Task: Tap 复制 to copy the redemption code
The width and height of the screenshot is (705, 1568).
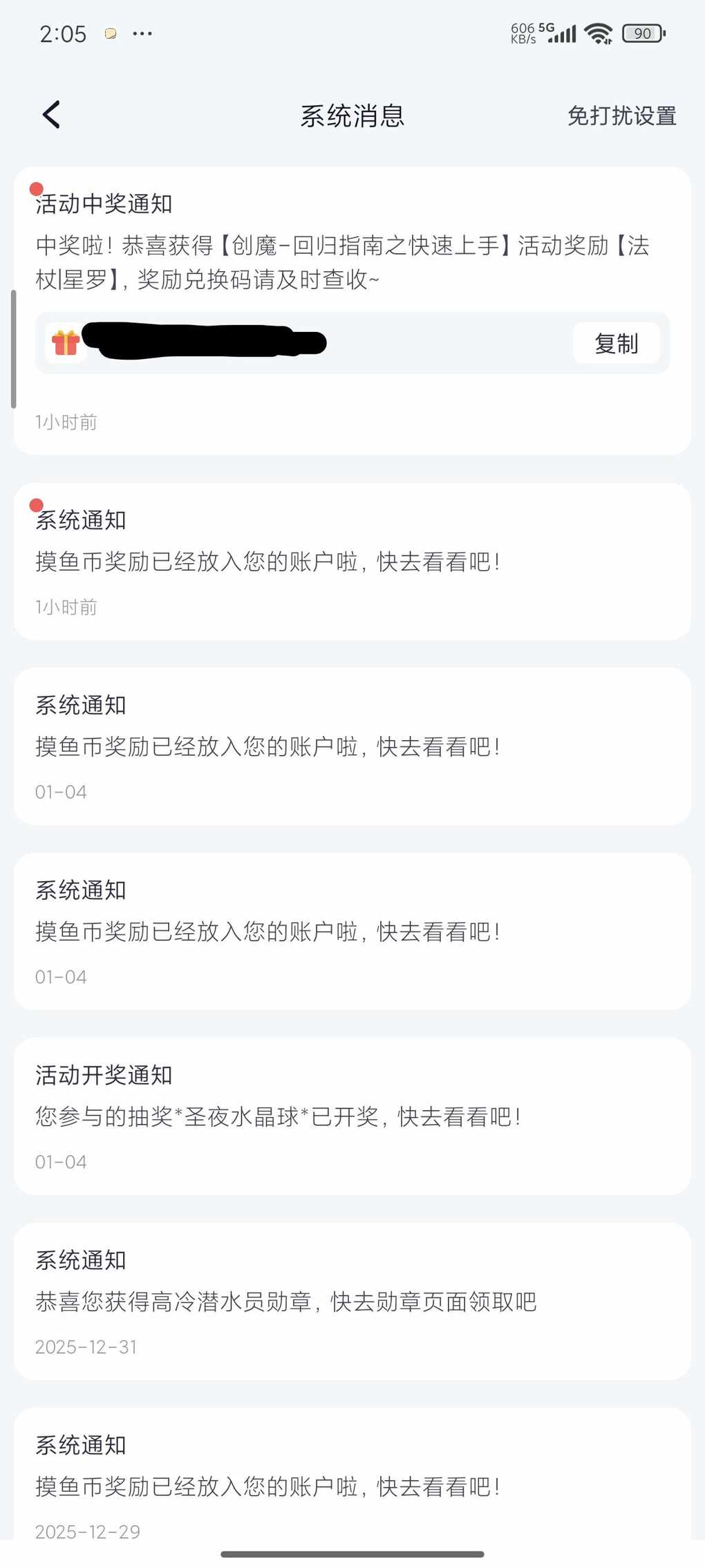Action: [x=616, y=343]
